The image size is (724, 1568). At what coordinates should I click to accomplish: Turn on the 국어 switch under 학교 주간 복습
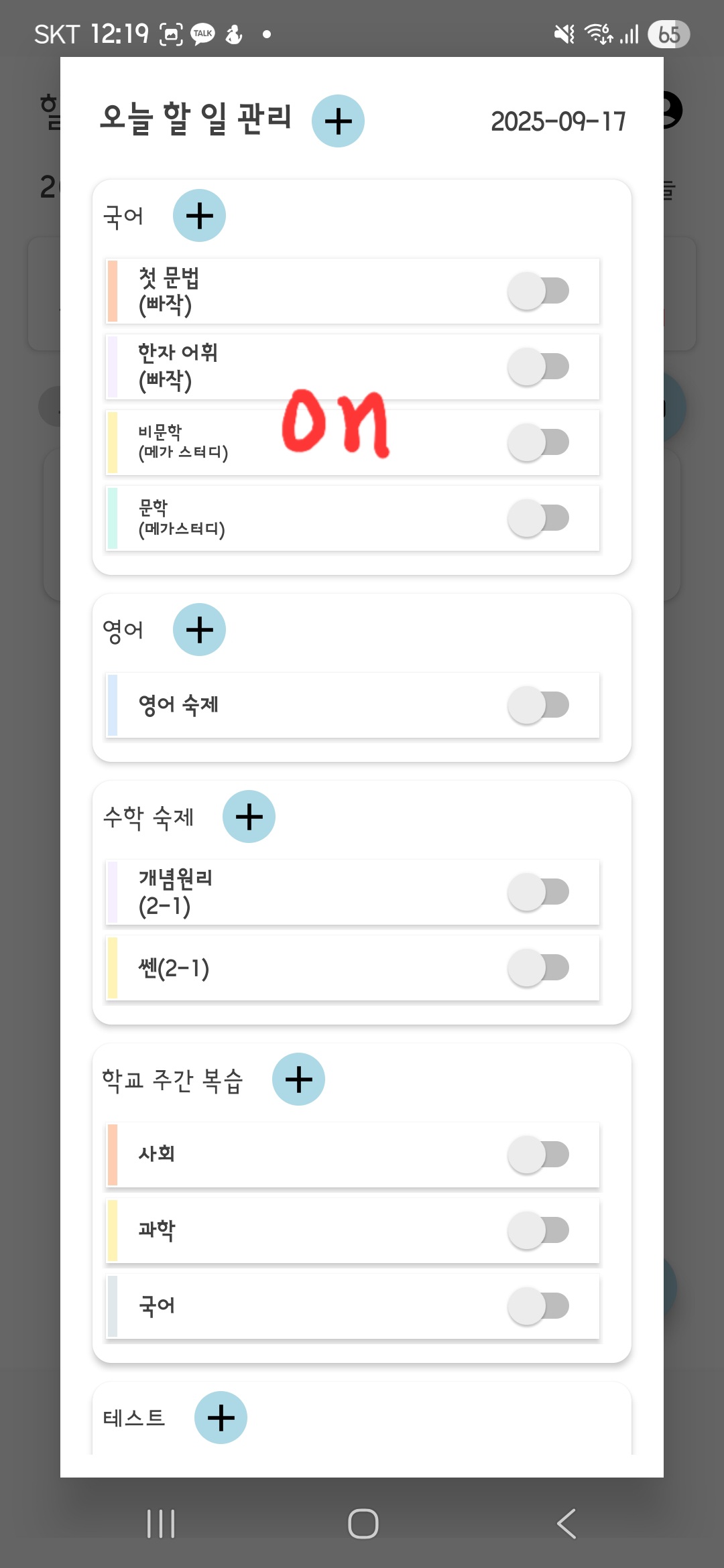[538, 1306]
